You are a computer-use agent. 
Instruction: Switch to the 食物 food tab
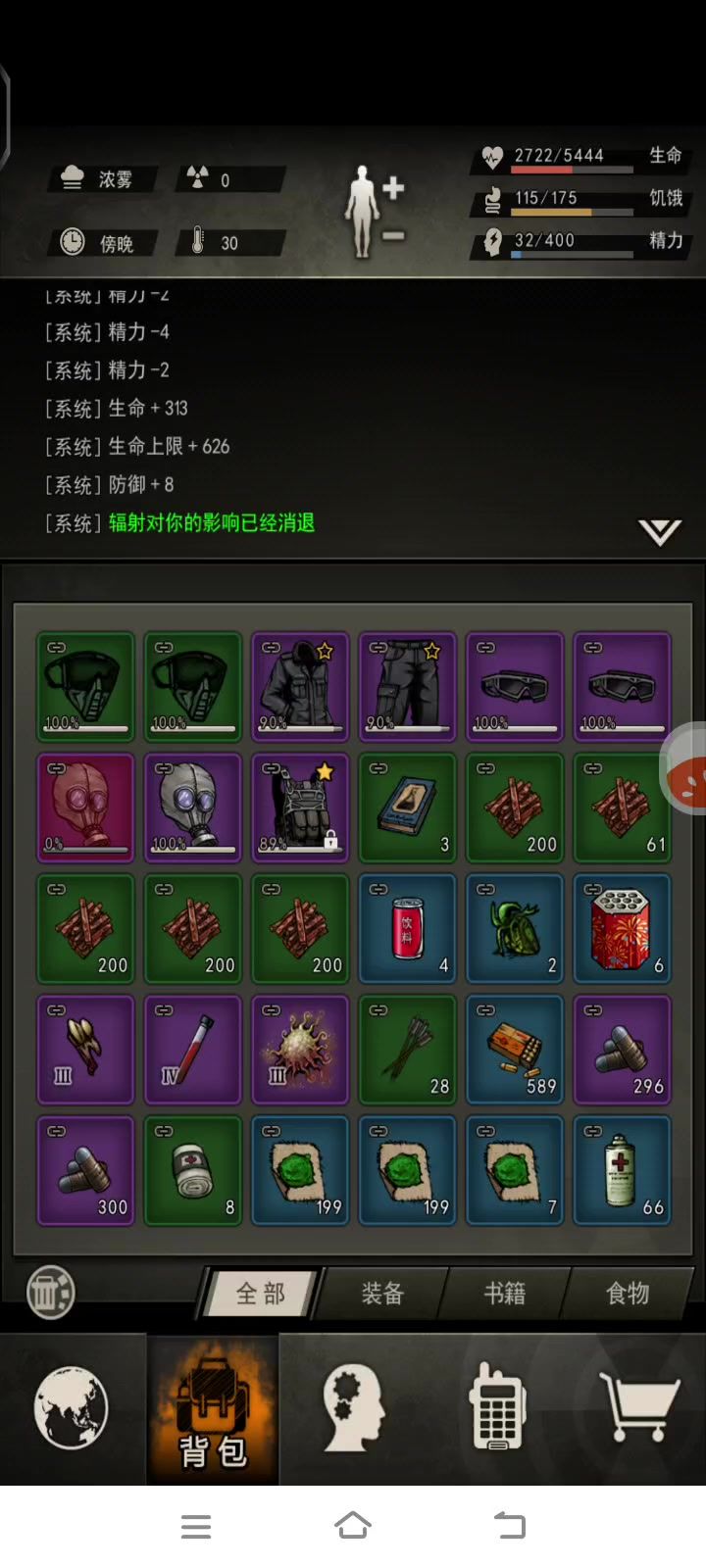tap(628, 1294)
